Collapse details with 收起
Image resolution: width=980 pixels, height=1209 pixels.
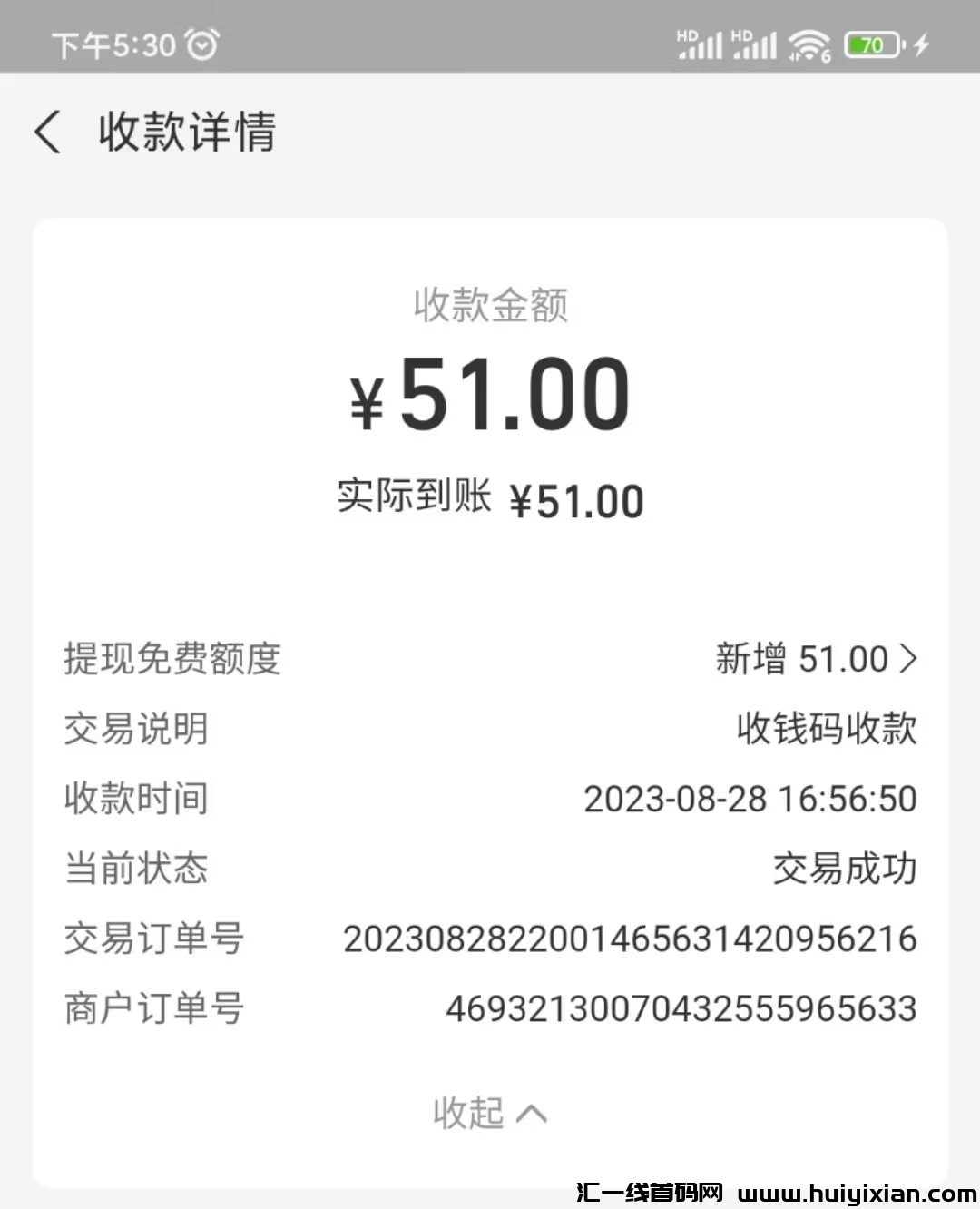point(489,1113)
